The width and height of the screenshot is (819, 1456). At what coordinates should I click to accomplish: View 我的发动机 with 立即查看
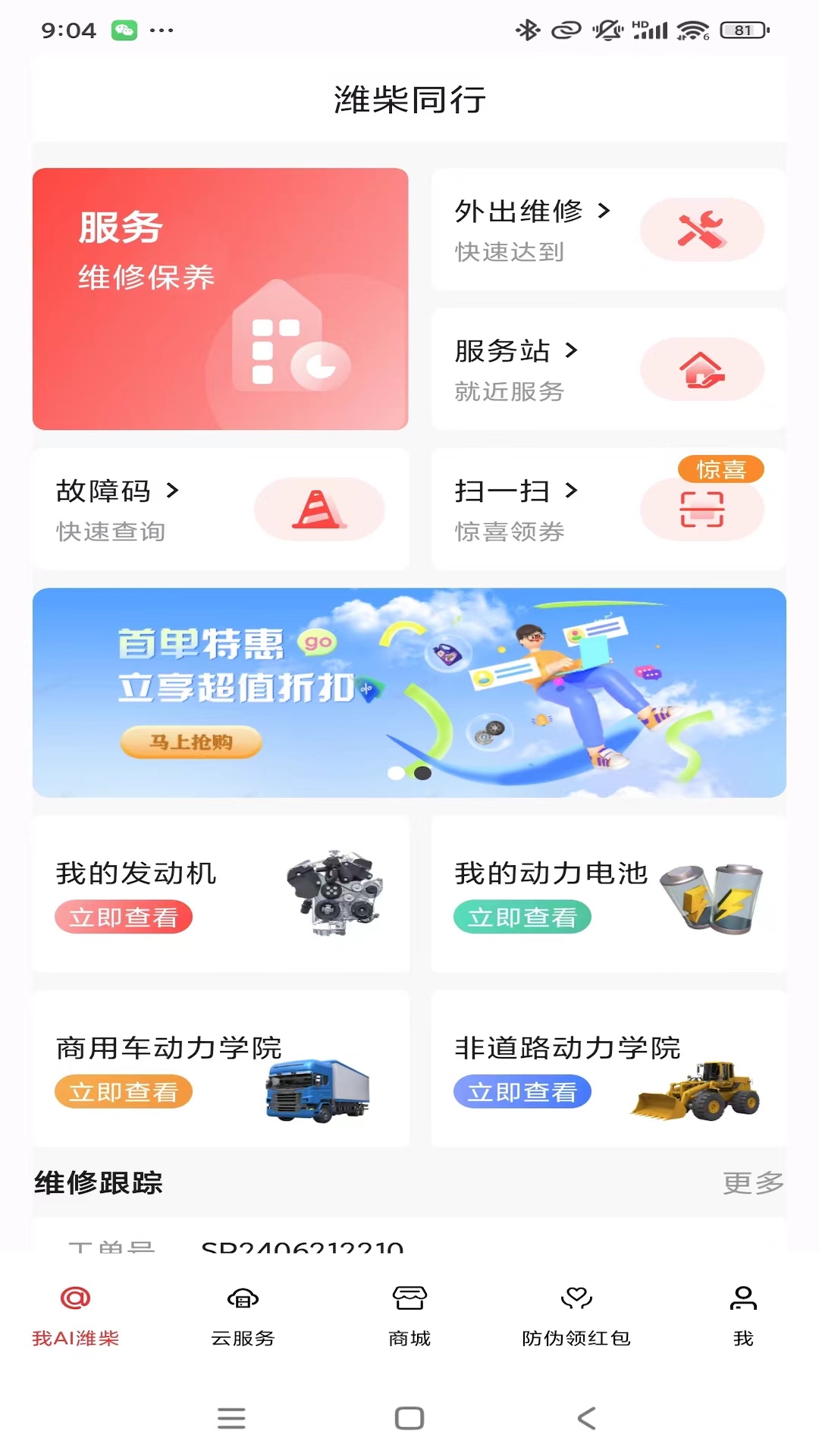124,918
